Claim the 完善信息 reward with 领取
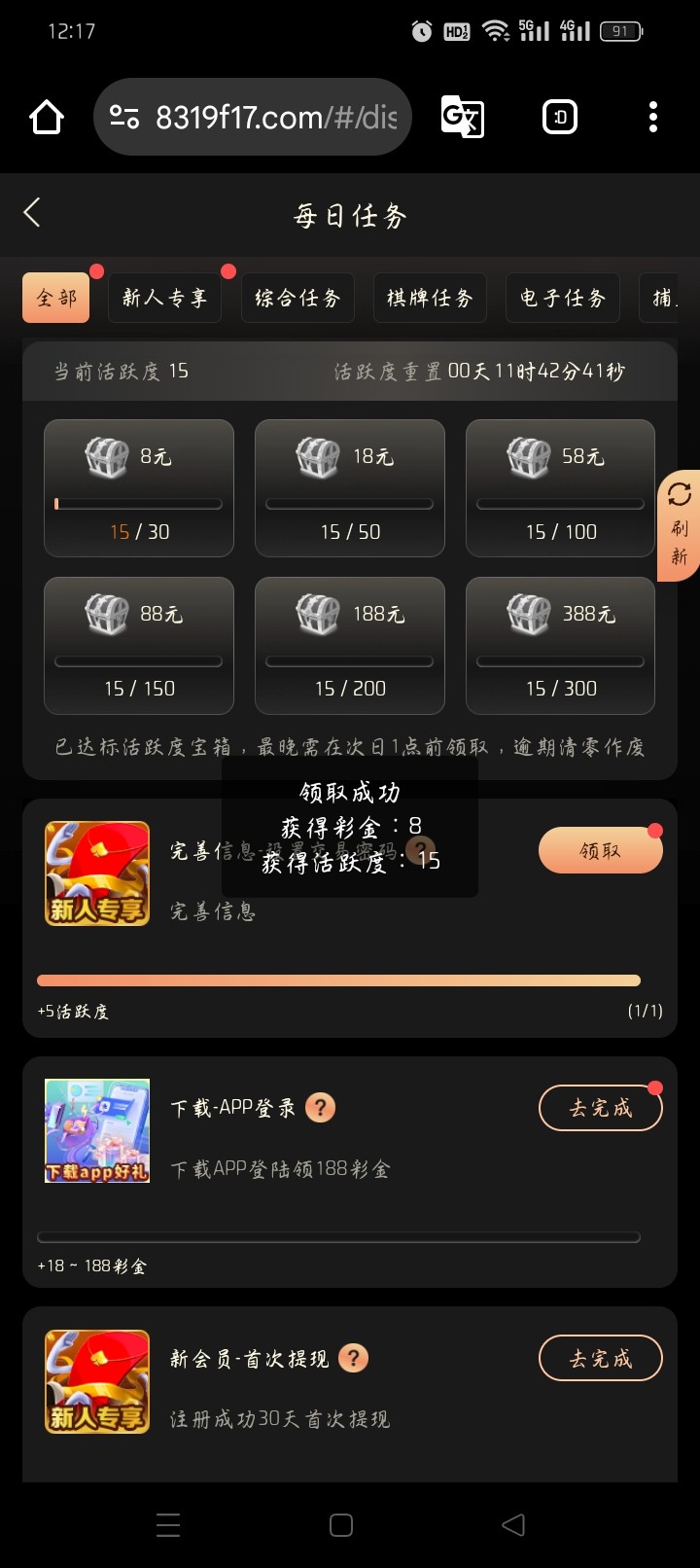 pyautogui.click(x=600, y=851)
